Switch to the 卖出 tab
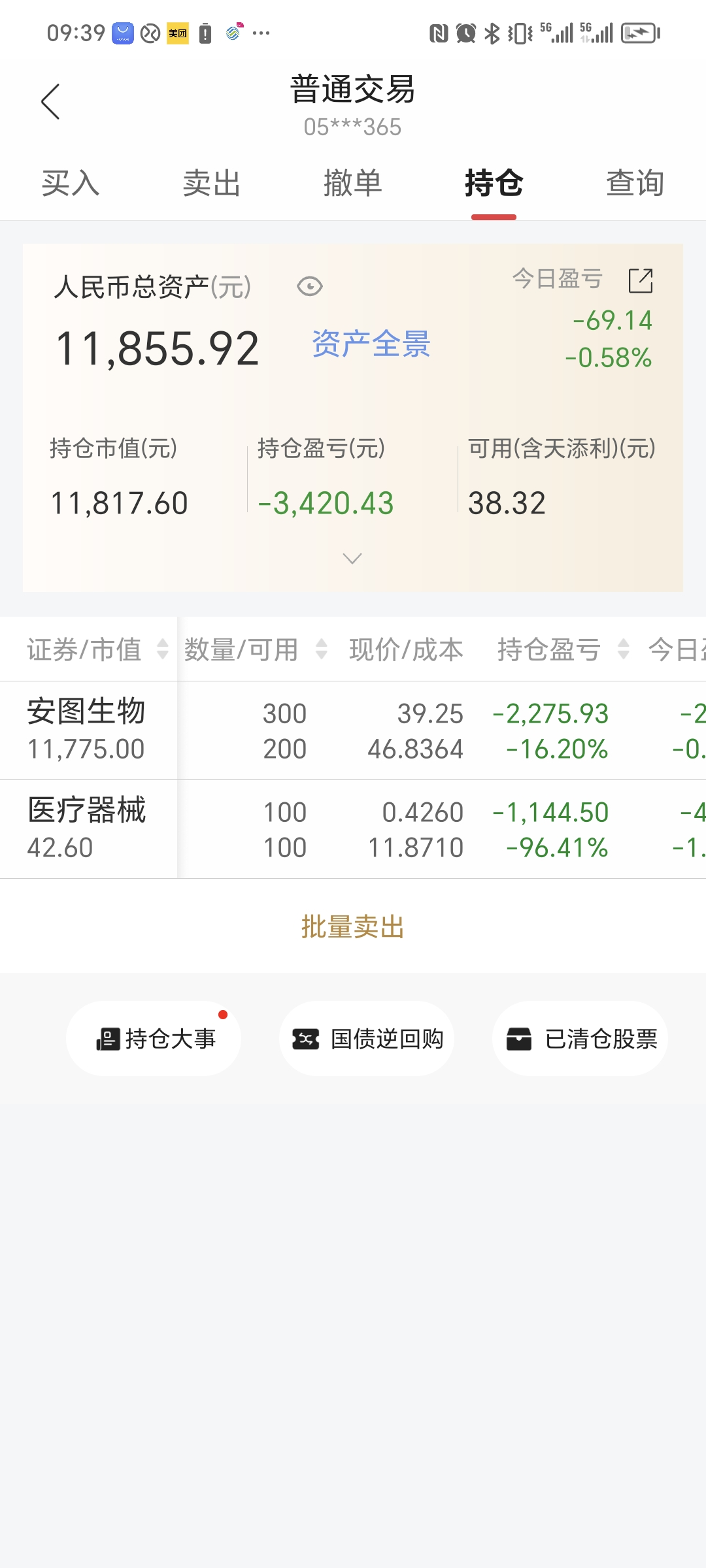The height and width of the screenshot is (1568, 706). pyautogui.click(x=212, y=183)
